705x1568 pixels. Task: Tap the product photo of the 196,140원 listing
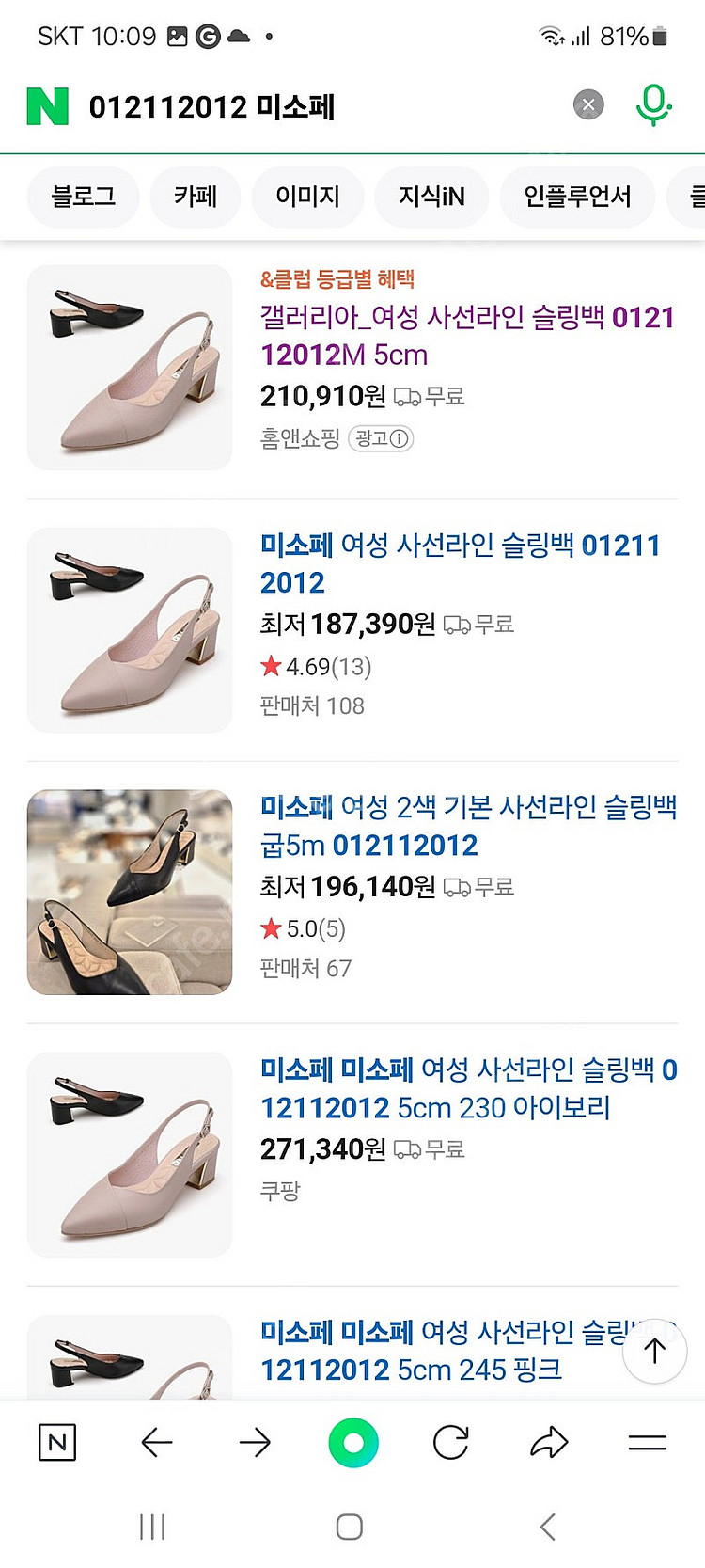coord(130,892)
